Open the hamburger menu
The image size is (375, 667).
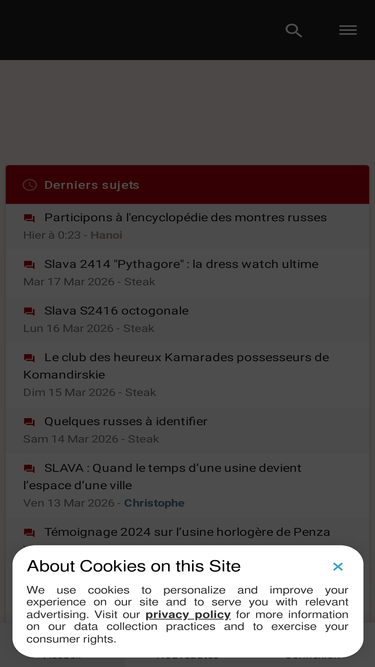348,30
